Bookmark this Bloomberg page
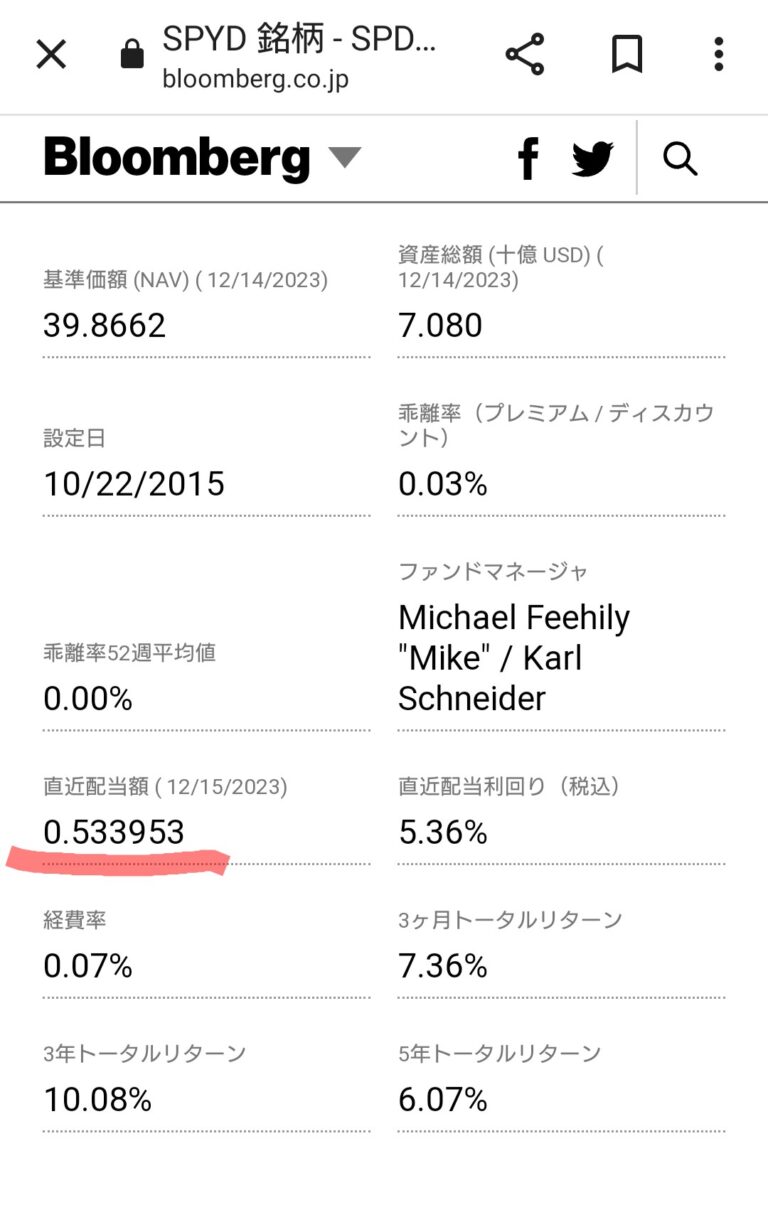The width and height of the screenshot is (768, 1205). (x=627, y=55)
